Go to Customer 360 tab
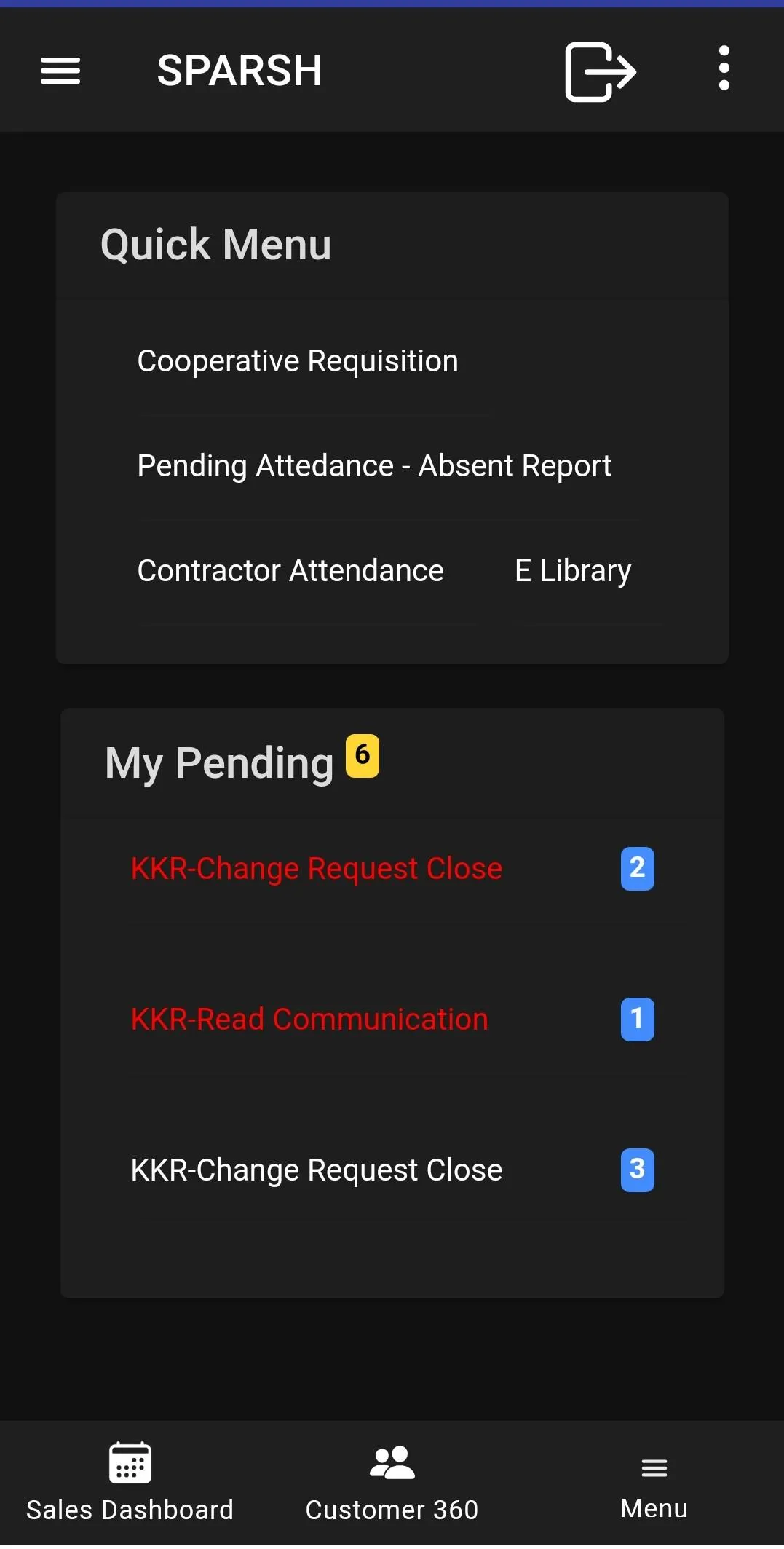The height and width of the screenshot is (1549, 784). [x=392, y=1483]
